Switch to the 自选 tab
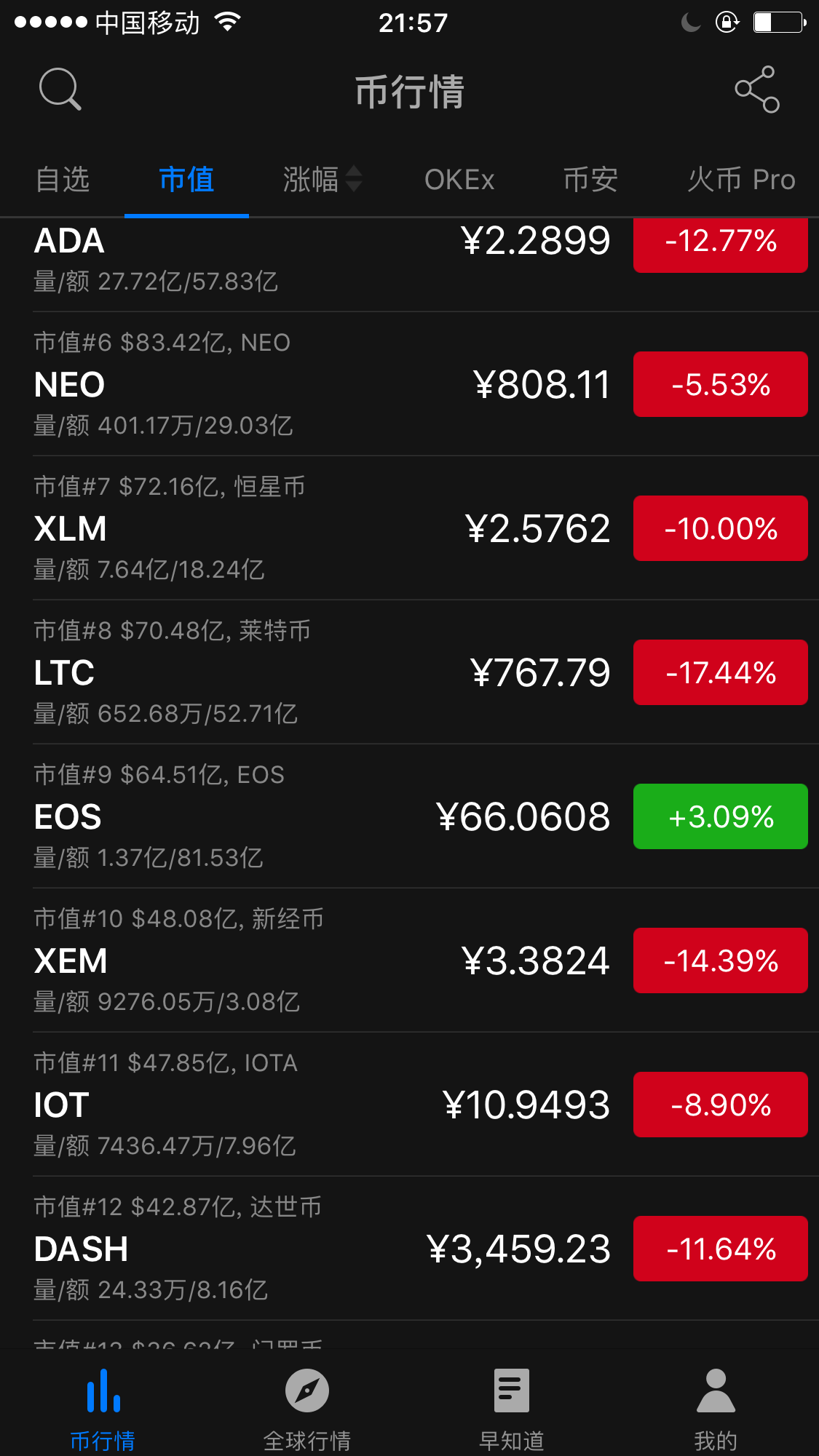 click(63, 180)
